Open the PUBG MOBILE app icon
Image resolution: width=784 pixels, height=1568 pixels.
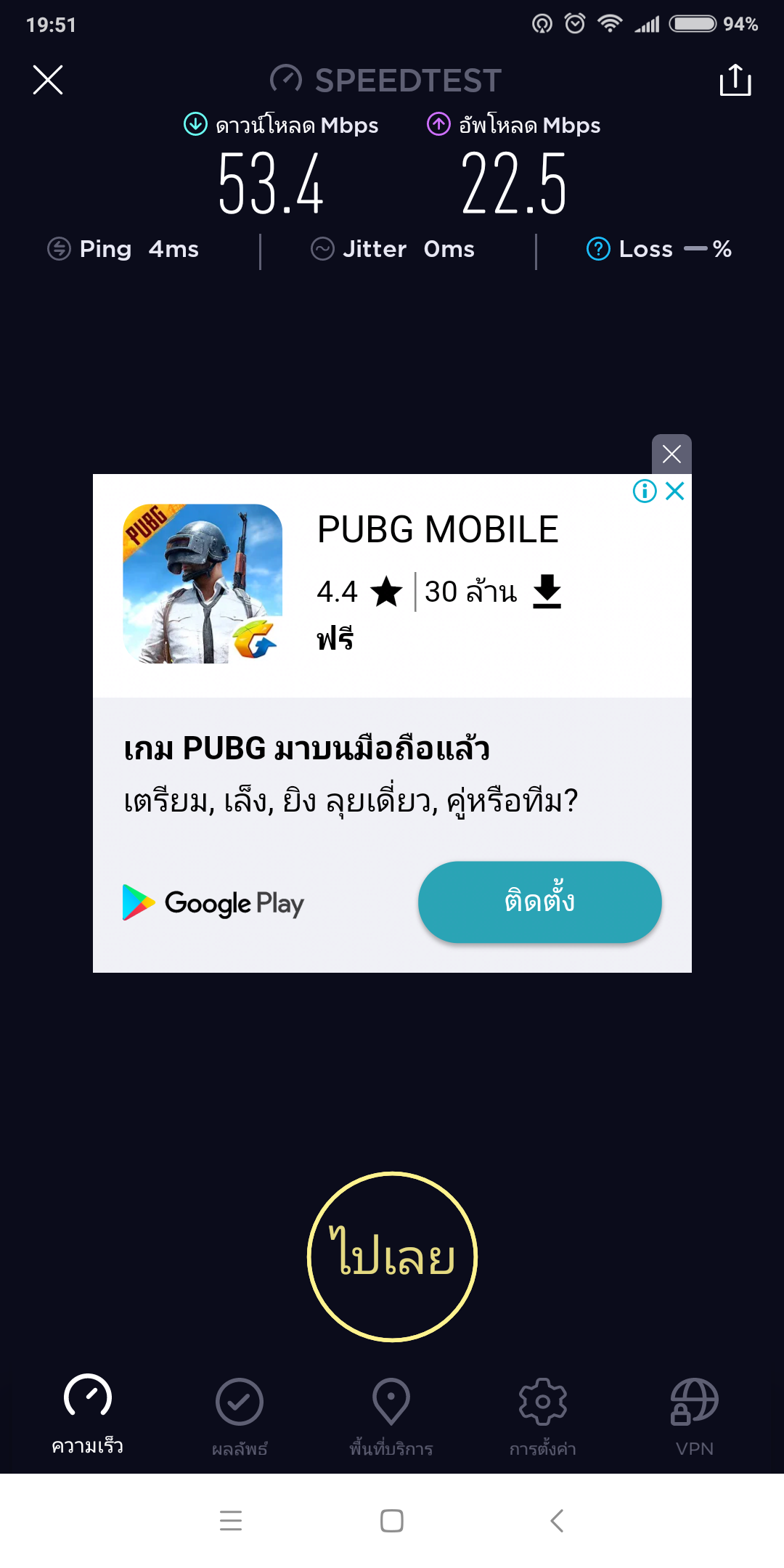pos(203,584)
